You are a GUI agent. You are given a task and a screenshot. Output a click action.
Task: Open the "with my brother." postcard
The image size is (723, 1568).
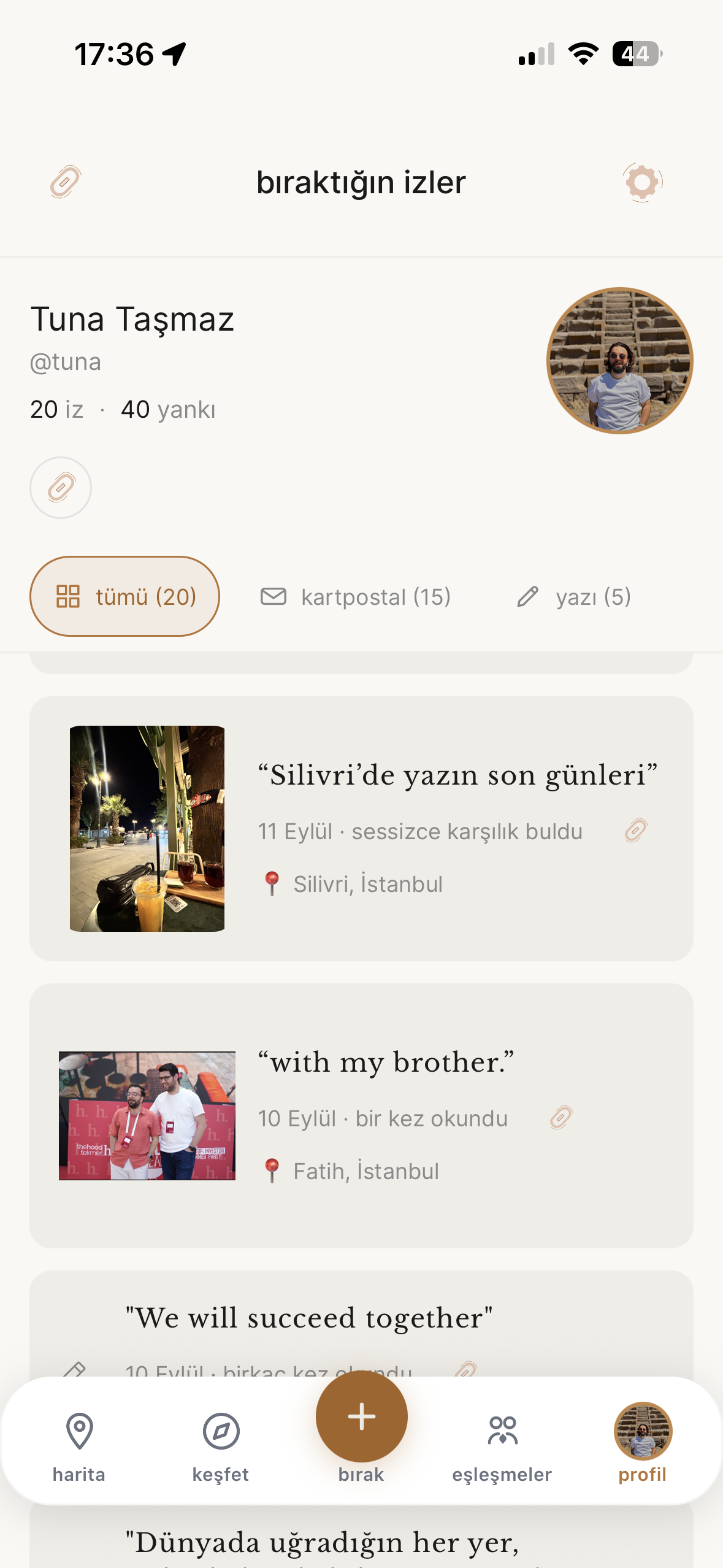pos(361,1115)
